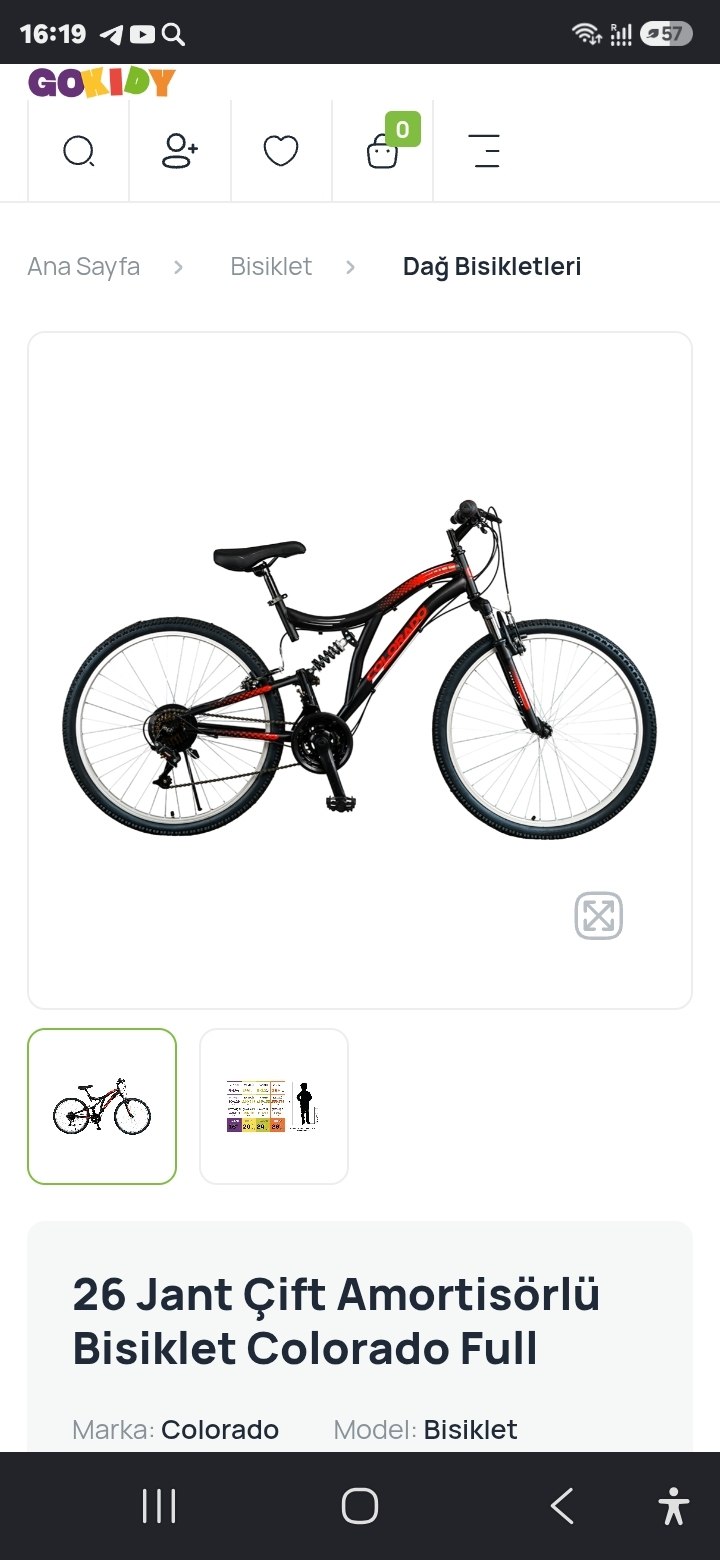The image size is (720, 1560).
Task: Select the size chart thumbnail
Action: click(274, 1106)
